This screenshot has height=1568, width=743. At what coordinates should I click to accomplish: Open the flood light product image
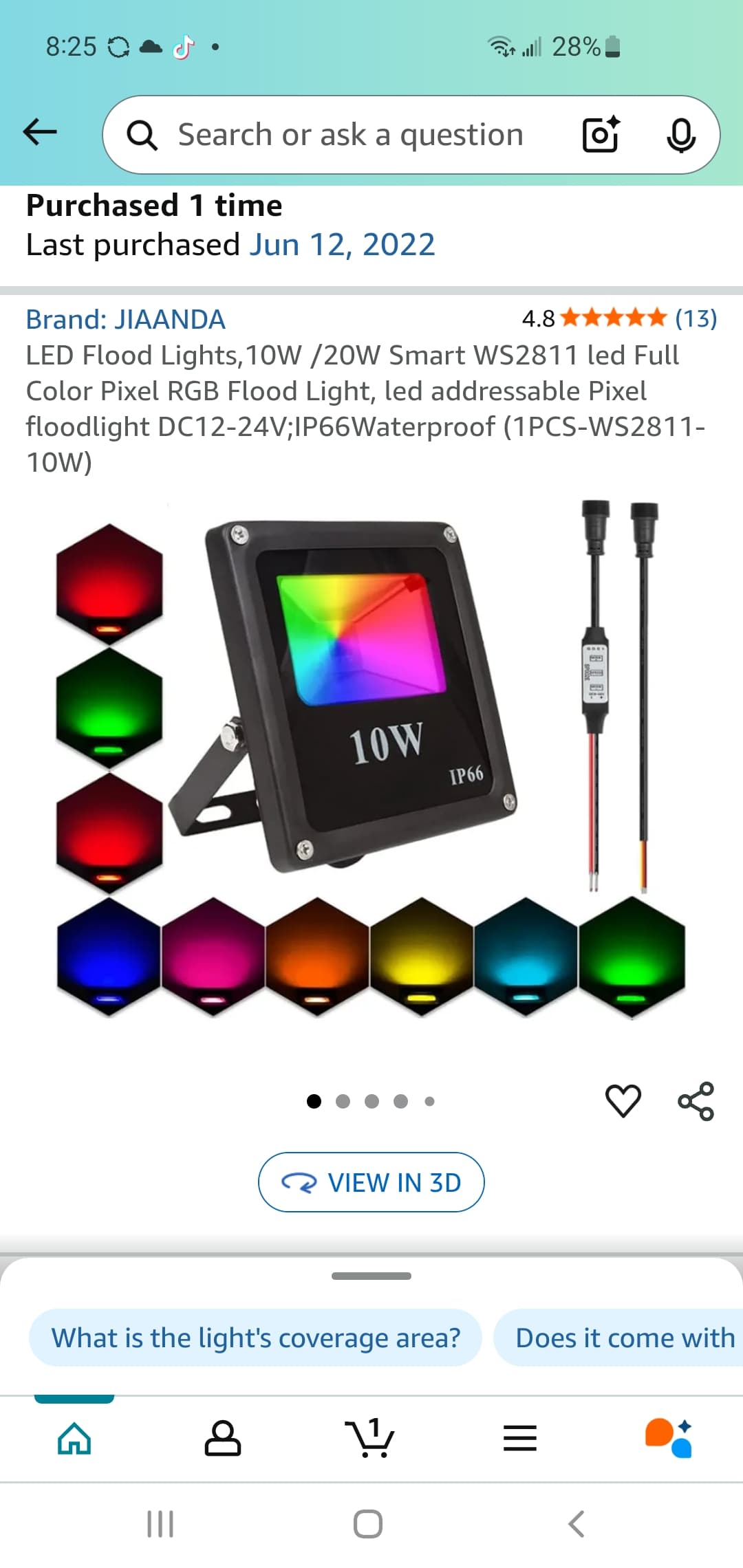click(371, 756)
